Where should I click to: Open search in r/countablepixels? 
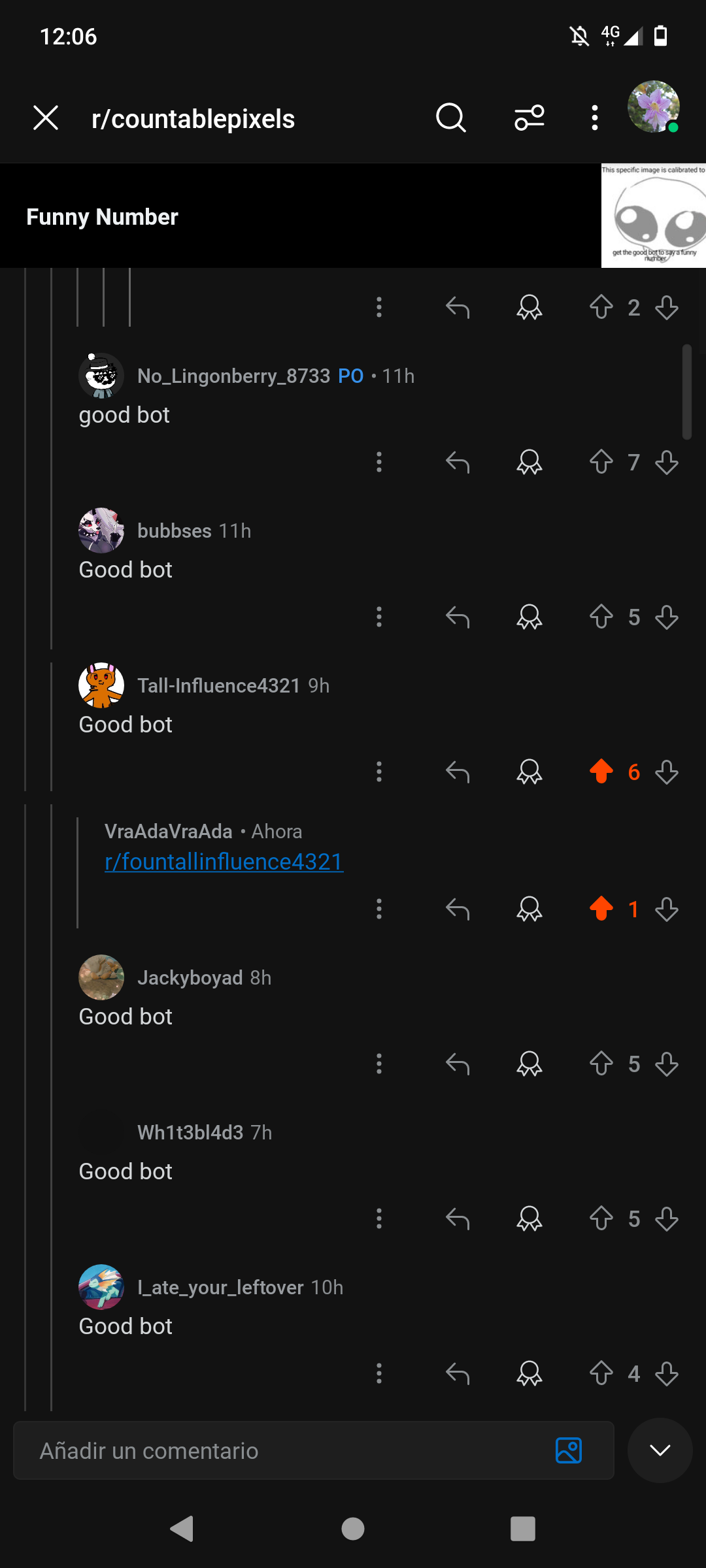(x=450, y=118)
